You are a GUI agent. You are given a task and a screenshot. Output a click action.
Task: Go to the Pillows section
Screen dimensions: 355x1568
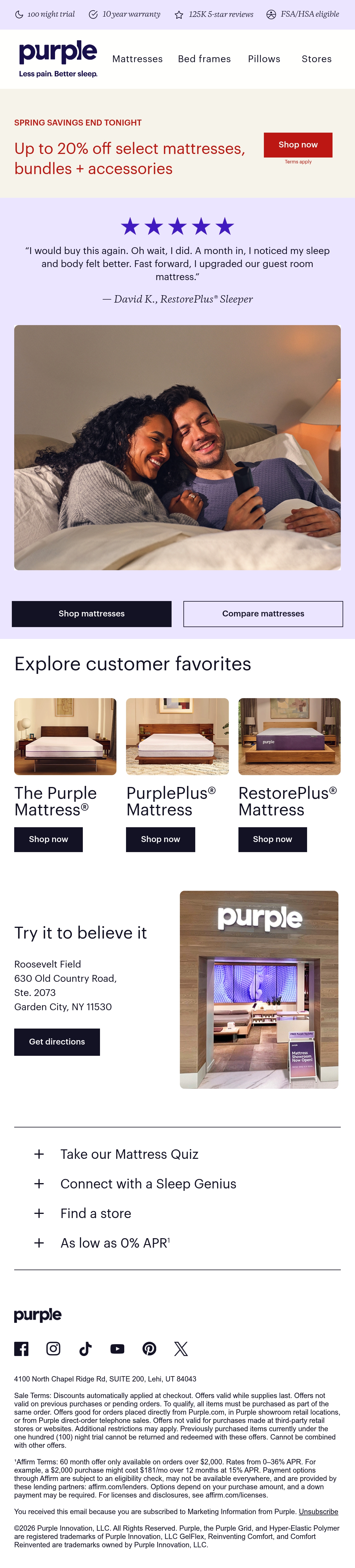pos(264,59)
